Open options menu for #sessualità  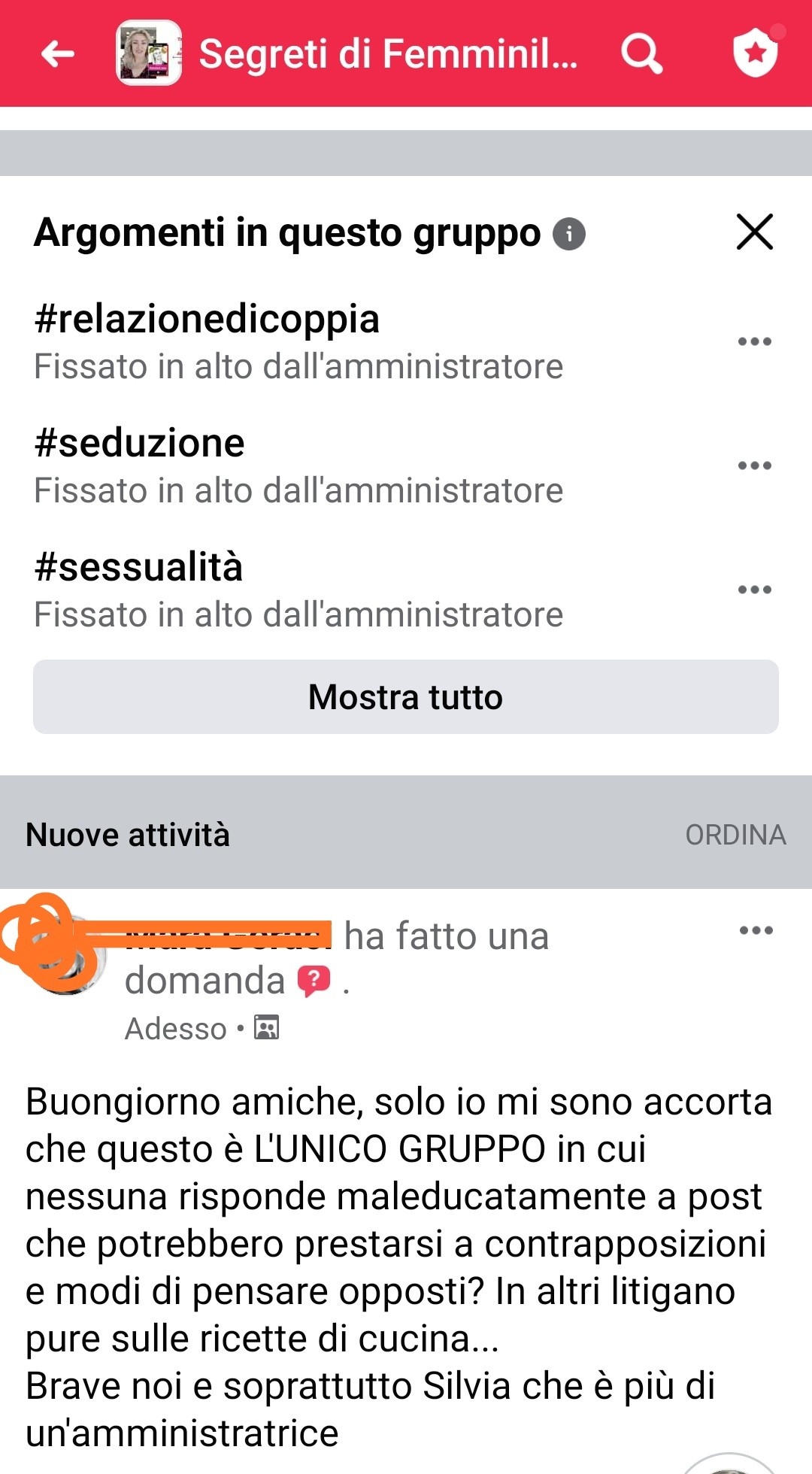coord(755,590)
